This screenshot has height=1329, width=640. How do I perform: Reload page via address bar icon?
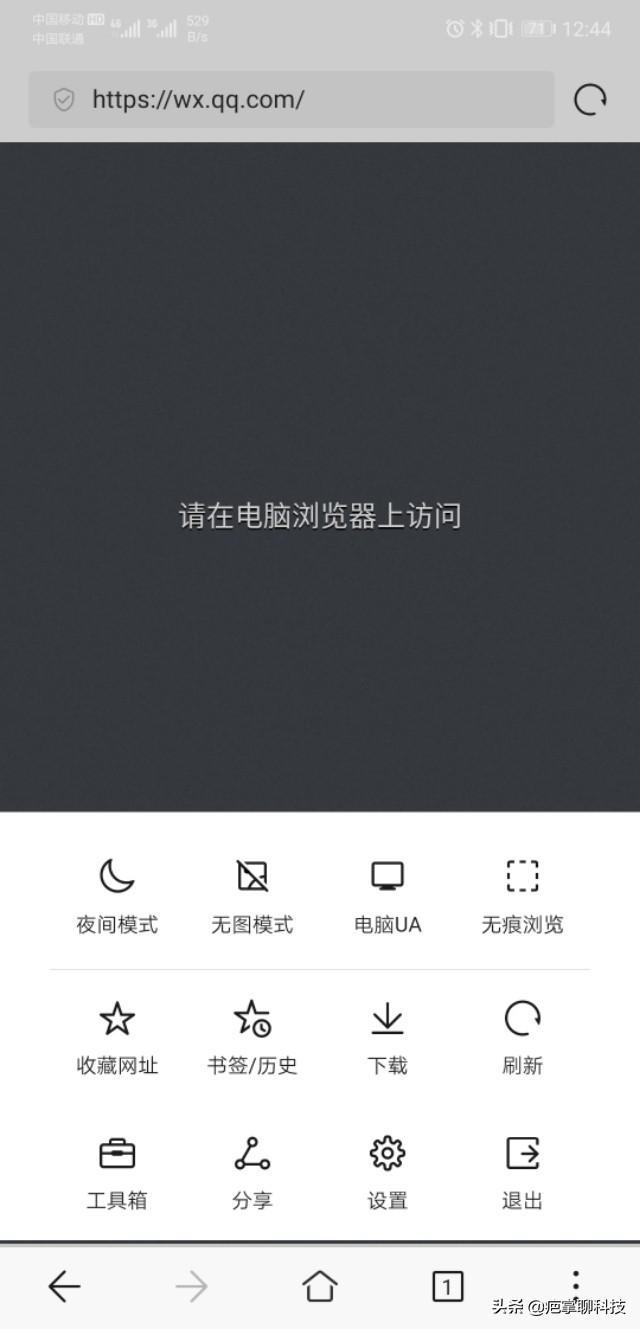[x=590, y=99]
